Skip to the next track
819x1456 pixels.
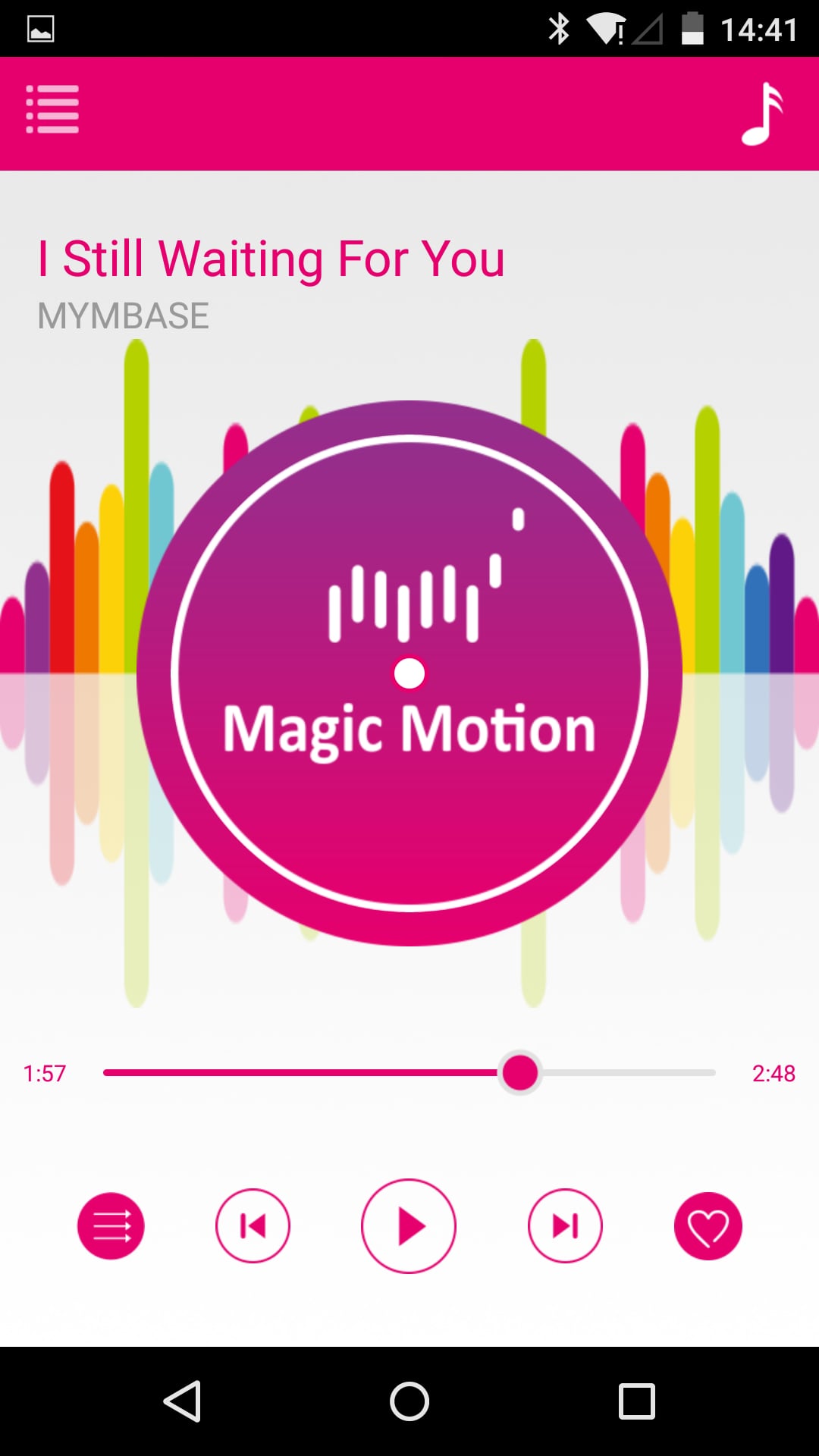(565, 1225)
